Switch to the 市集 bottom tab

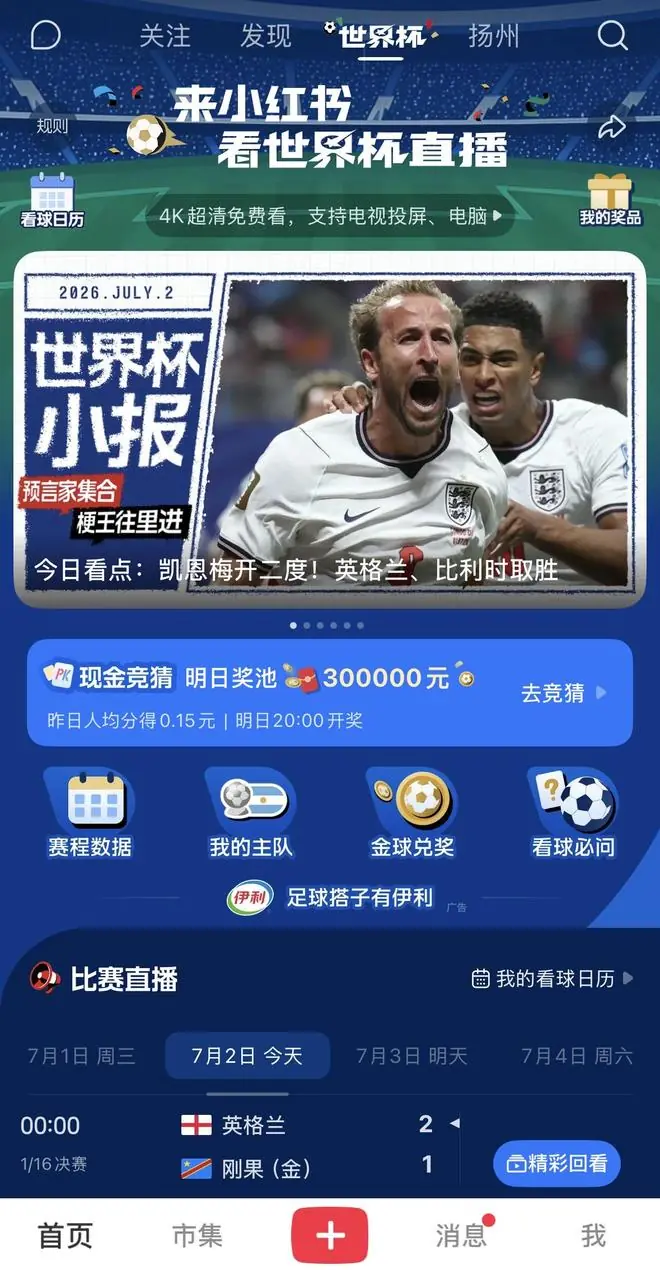[197, 1235]
